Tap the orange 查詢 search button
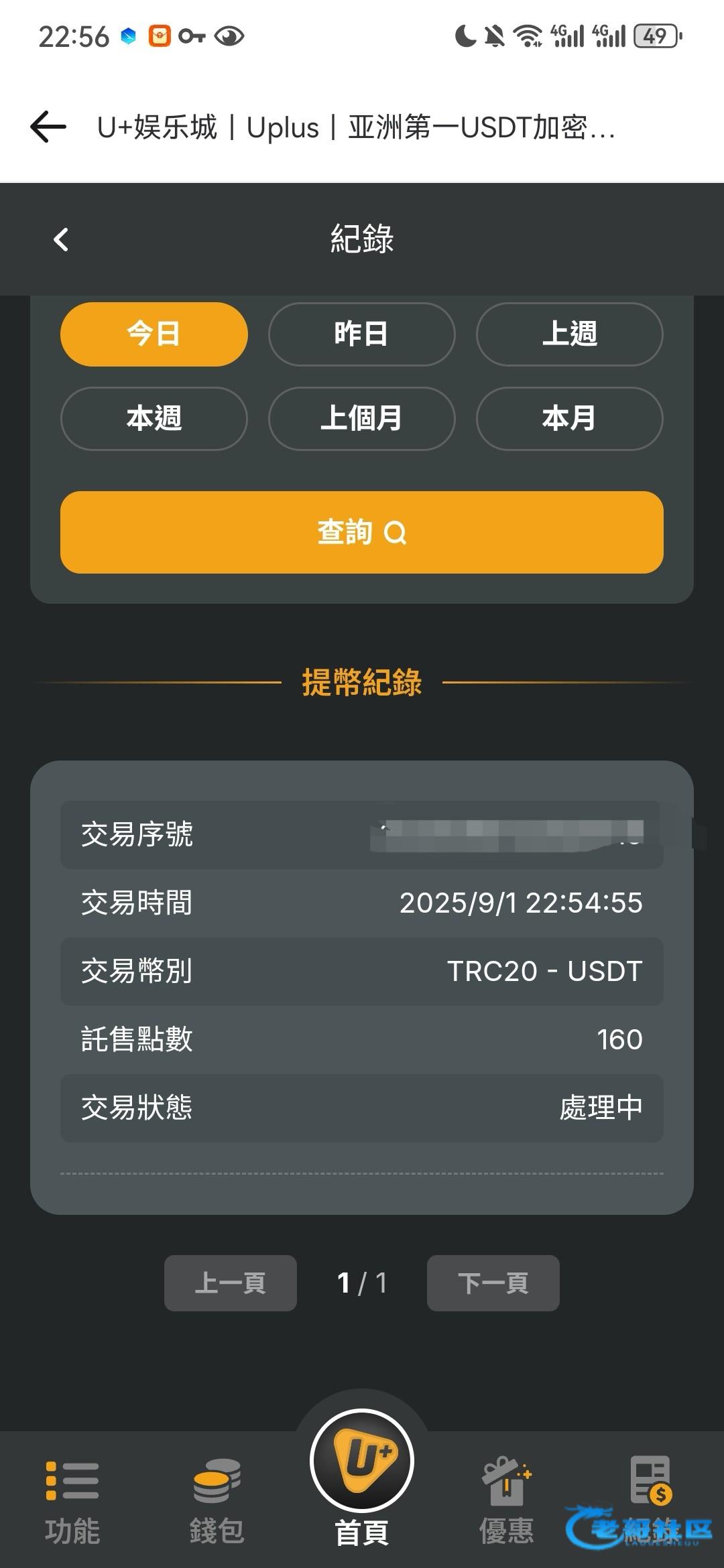 coord(362,532)
